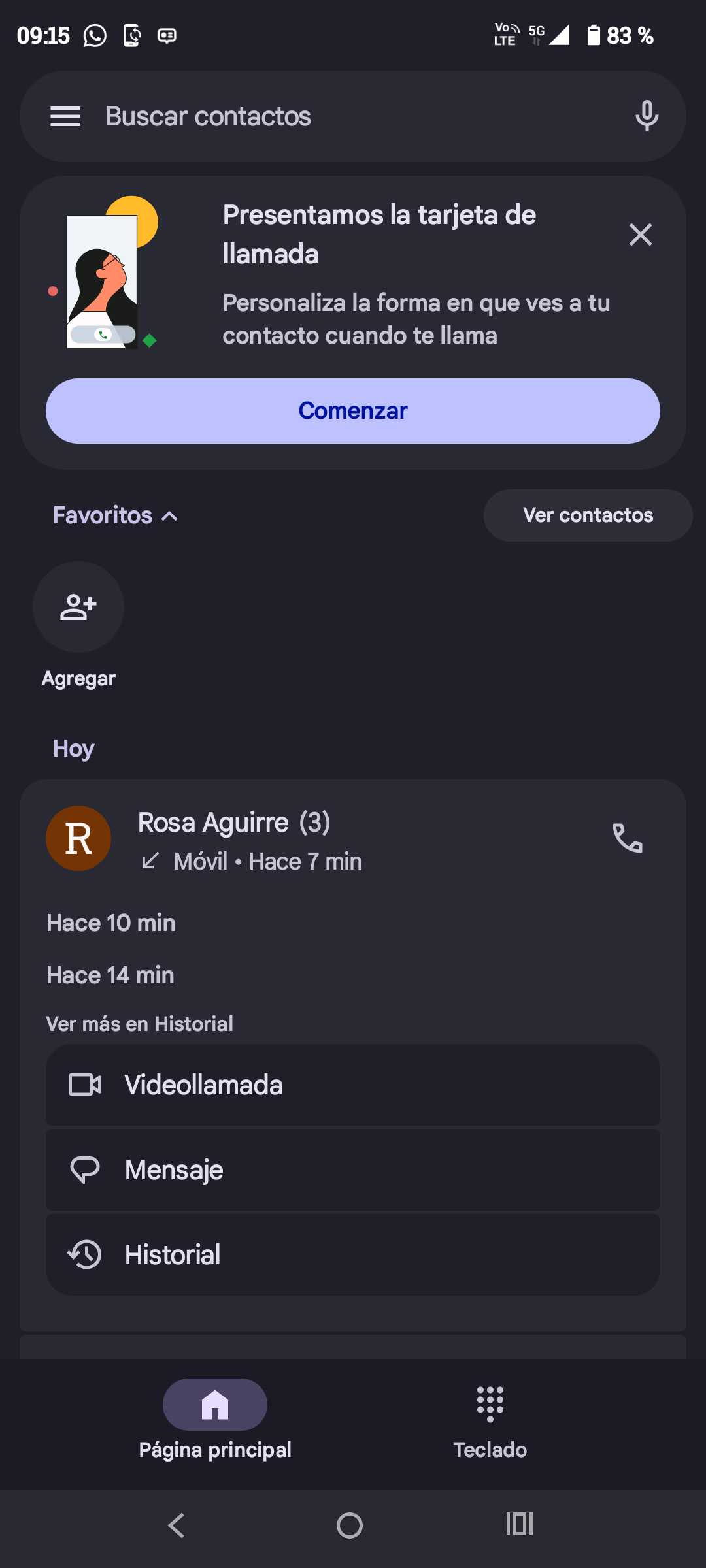Open Historial for Rosa Aguirre
706x1568 pixels.
[x=353, y=1255]
